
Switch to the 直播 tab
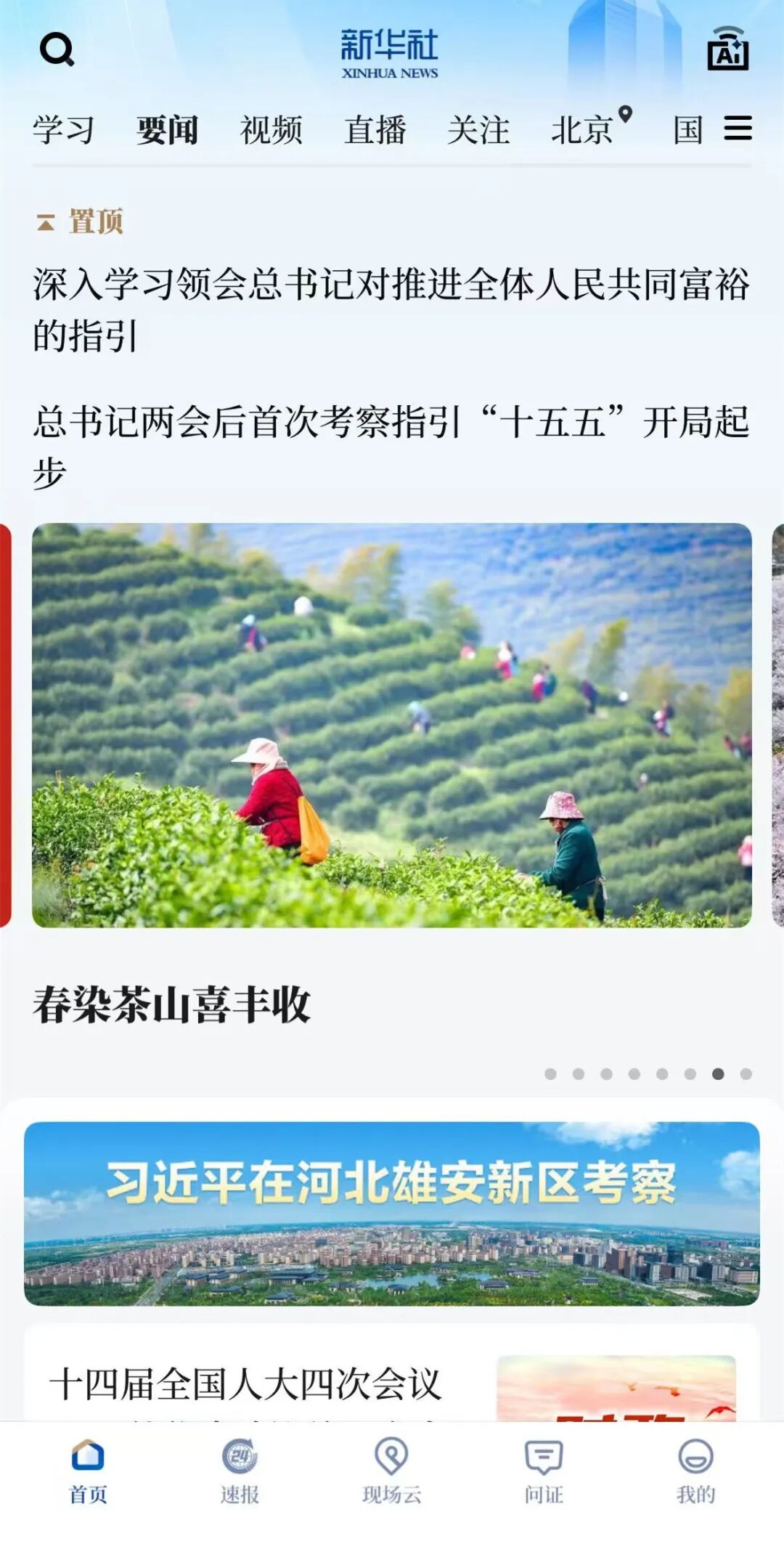click(375, 131)
